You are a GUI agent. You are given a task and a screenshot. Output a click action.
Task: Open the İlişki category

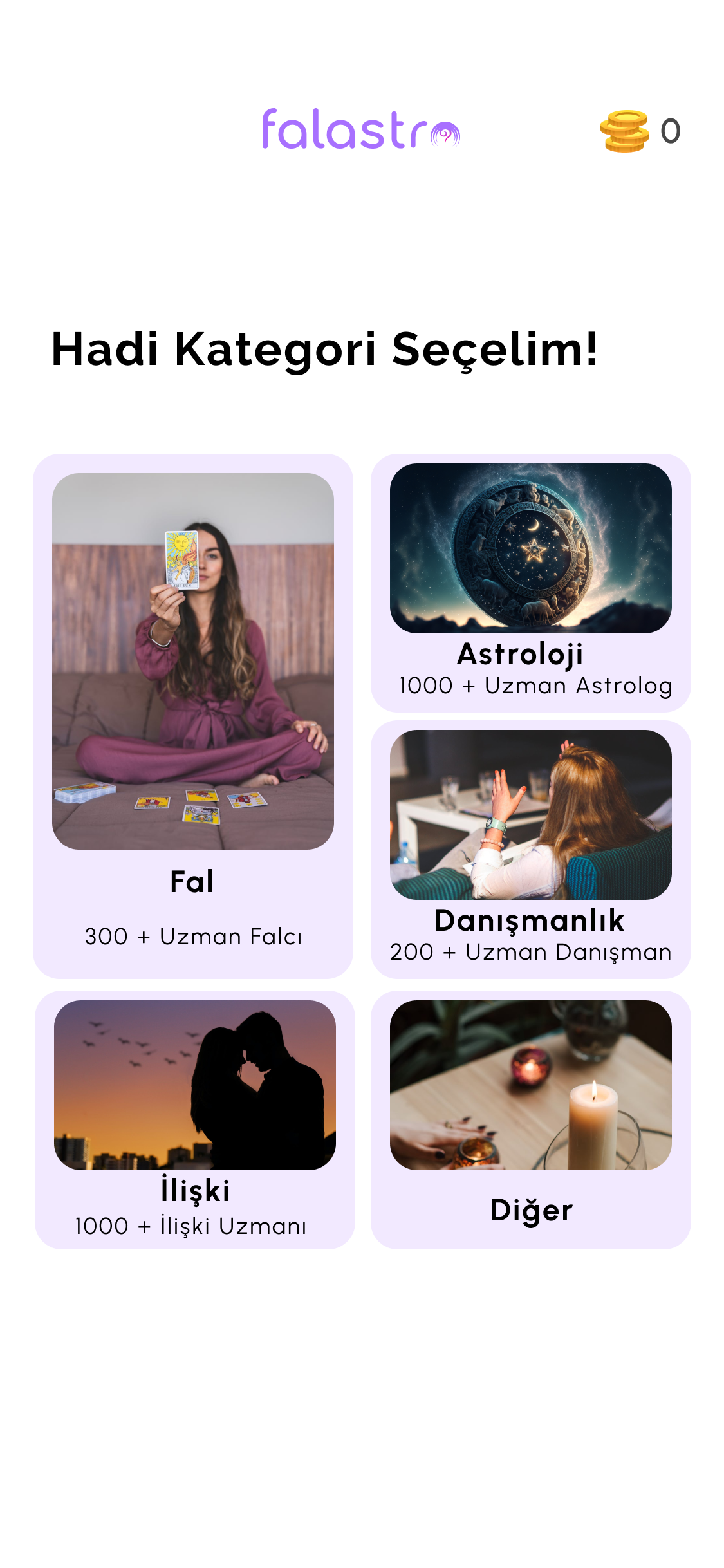click(194, 1119)
